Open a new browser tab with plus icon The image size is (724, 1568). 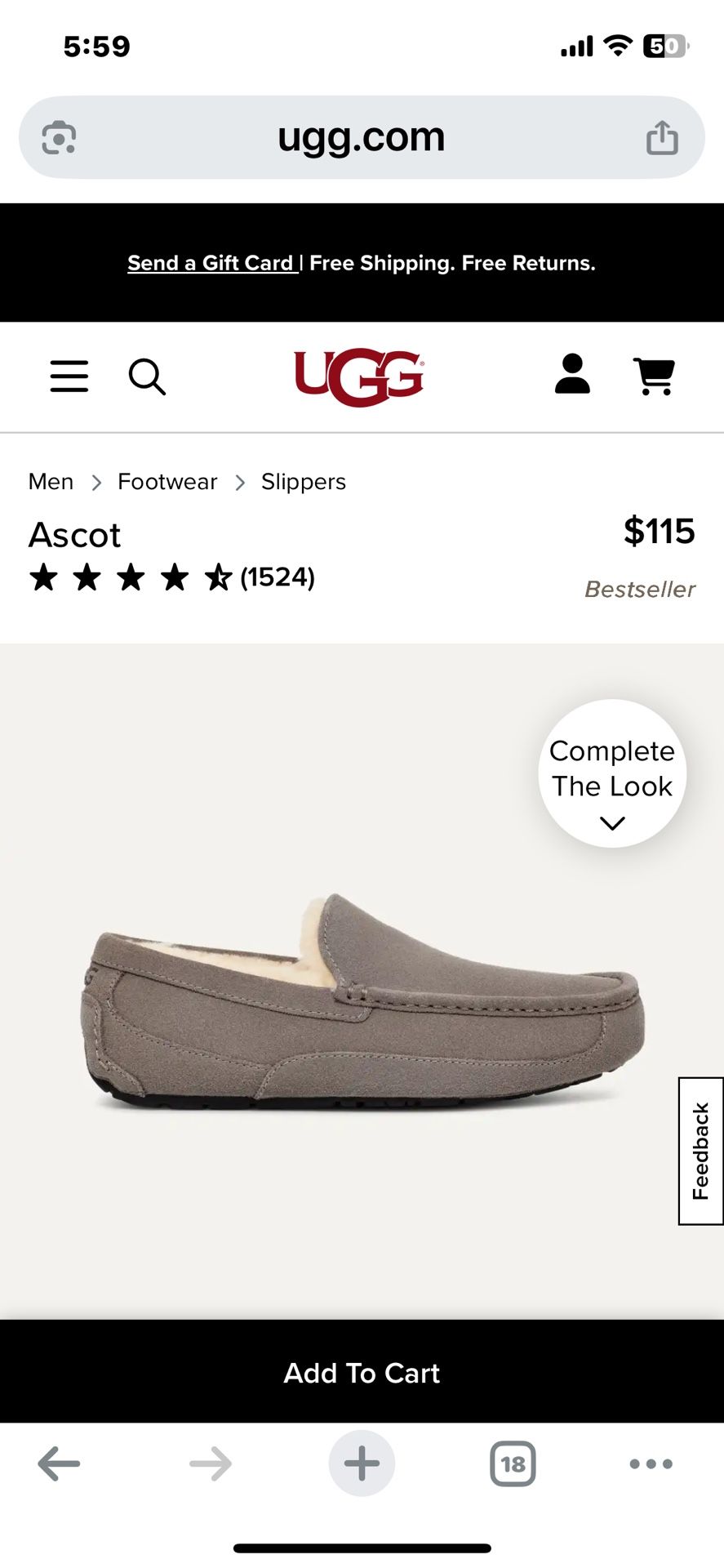point(361,1463)
